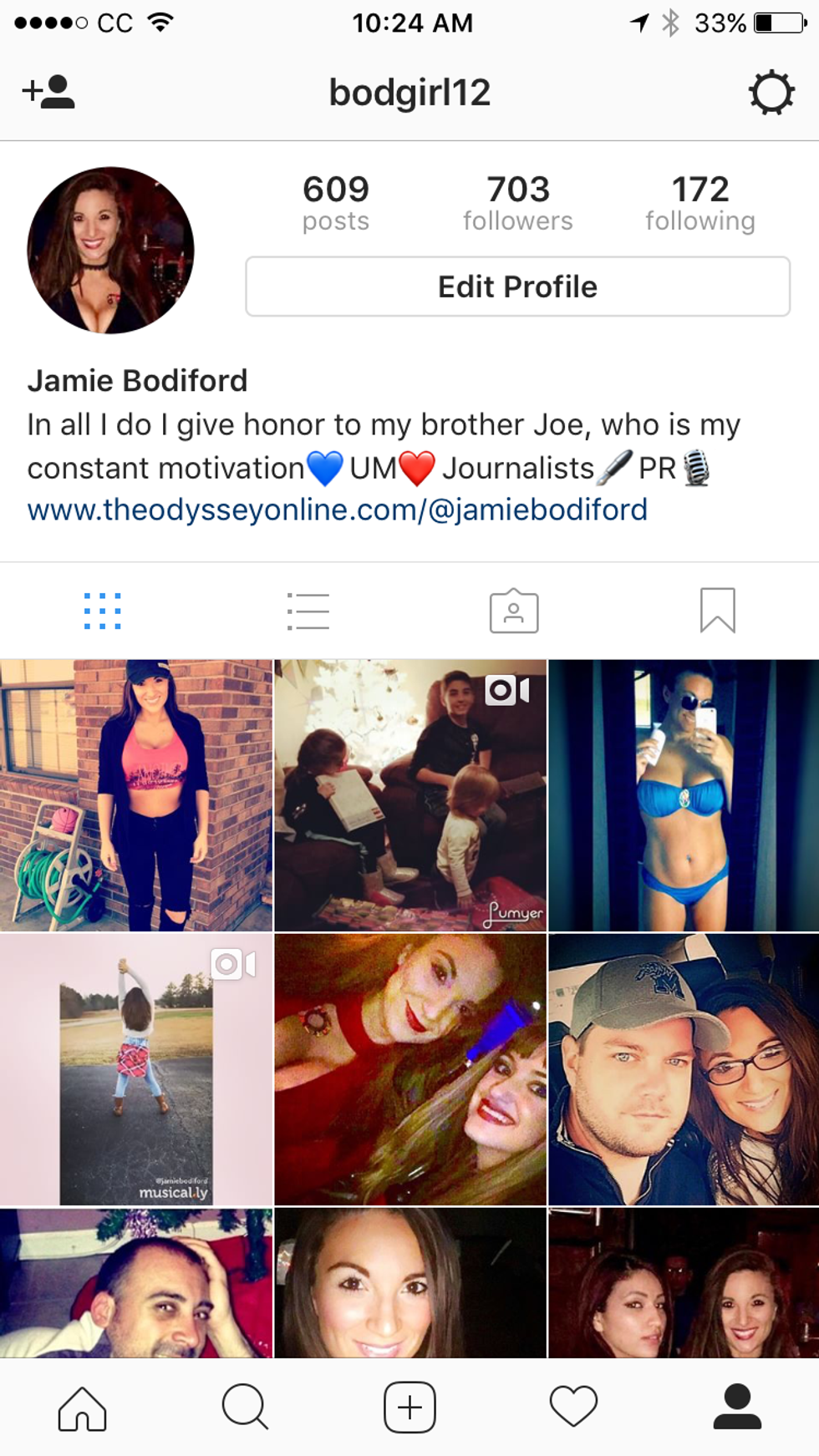Open the search and explore tab
This screenshot has width=819, height=1456.
(x=245, y=1408)
